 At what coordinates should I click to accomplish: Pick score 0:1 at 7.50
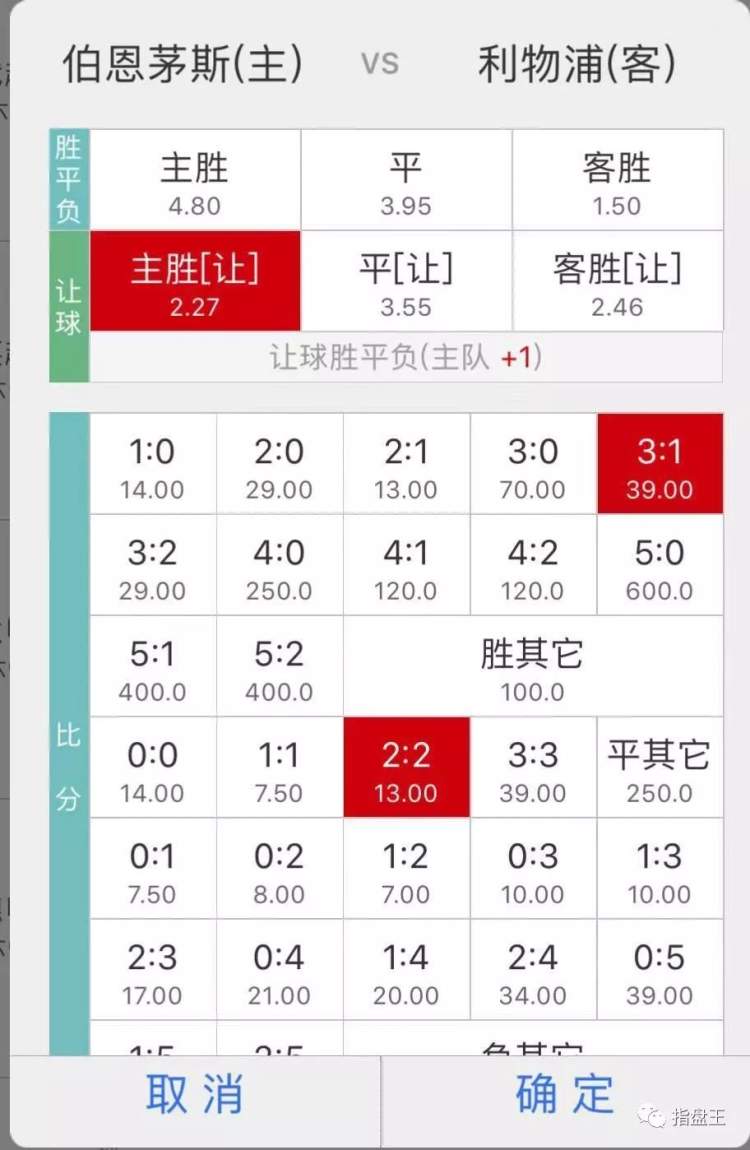(x=152, y=869)
